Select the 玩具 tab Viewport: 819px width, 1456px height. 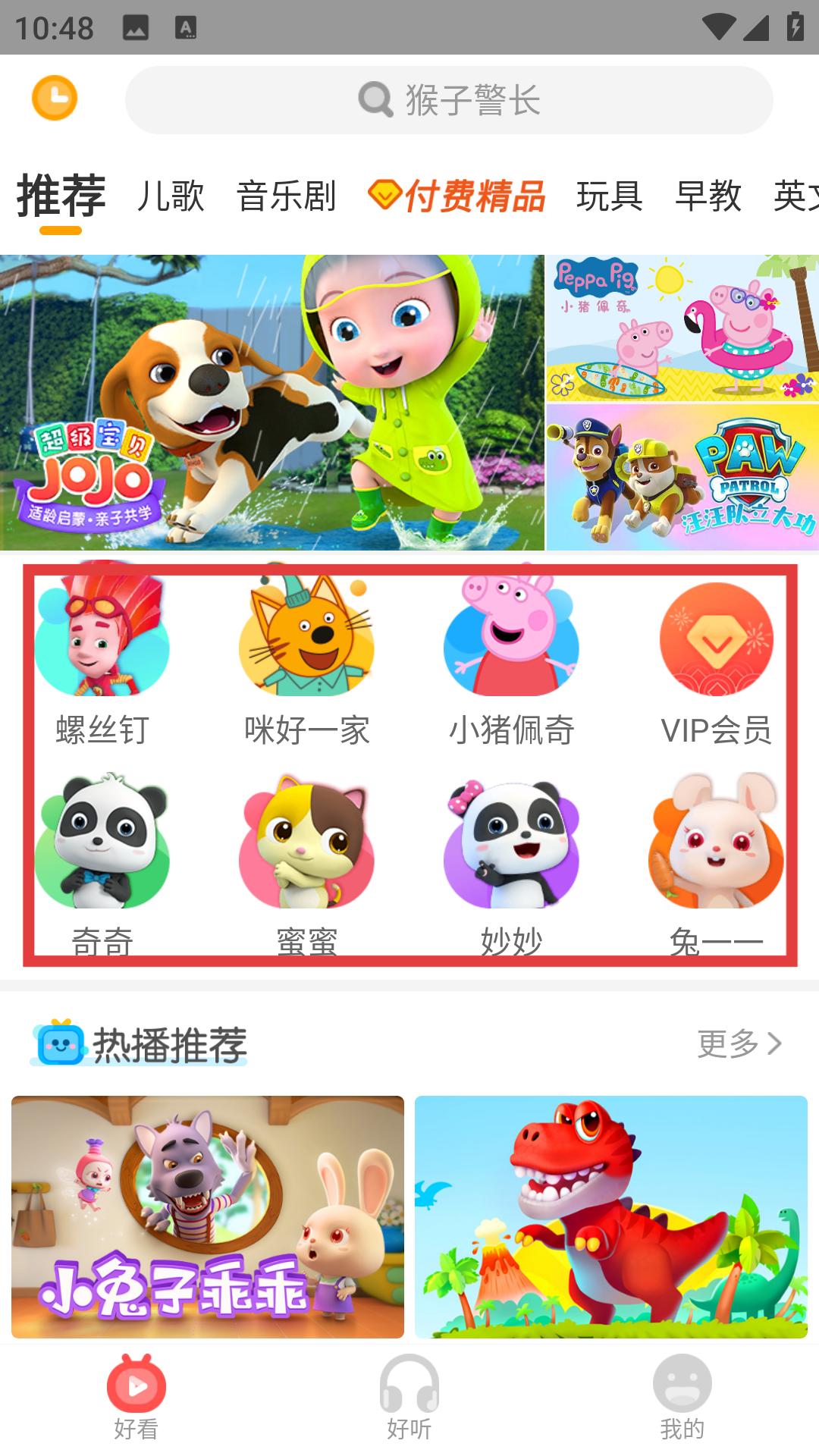pos(610,196)
